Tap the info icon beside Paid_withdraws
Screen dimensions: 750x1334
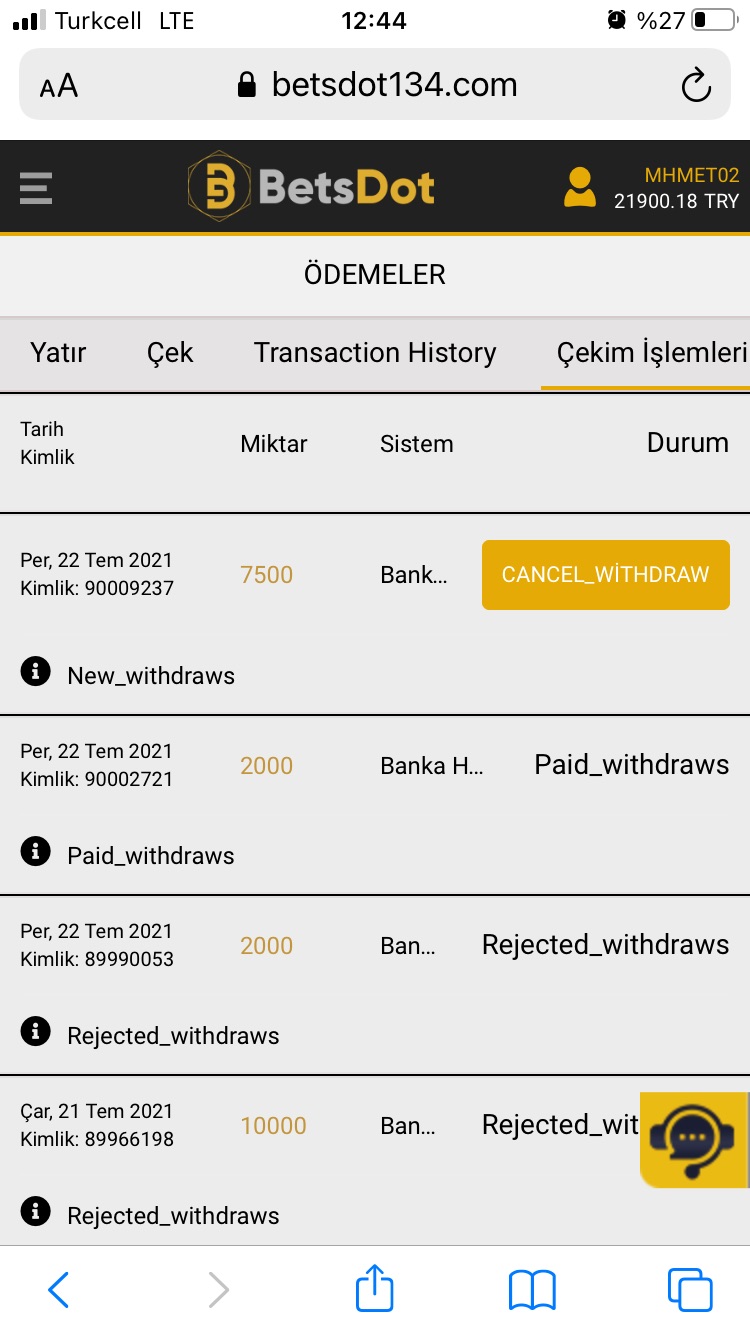36,851
